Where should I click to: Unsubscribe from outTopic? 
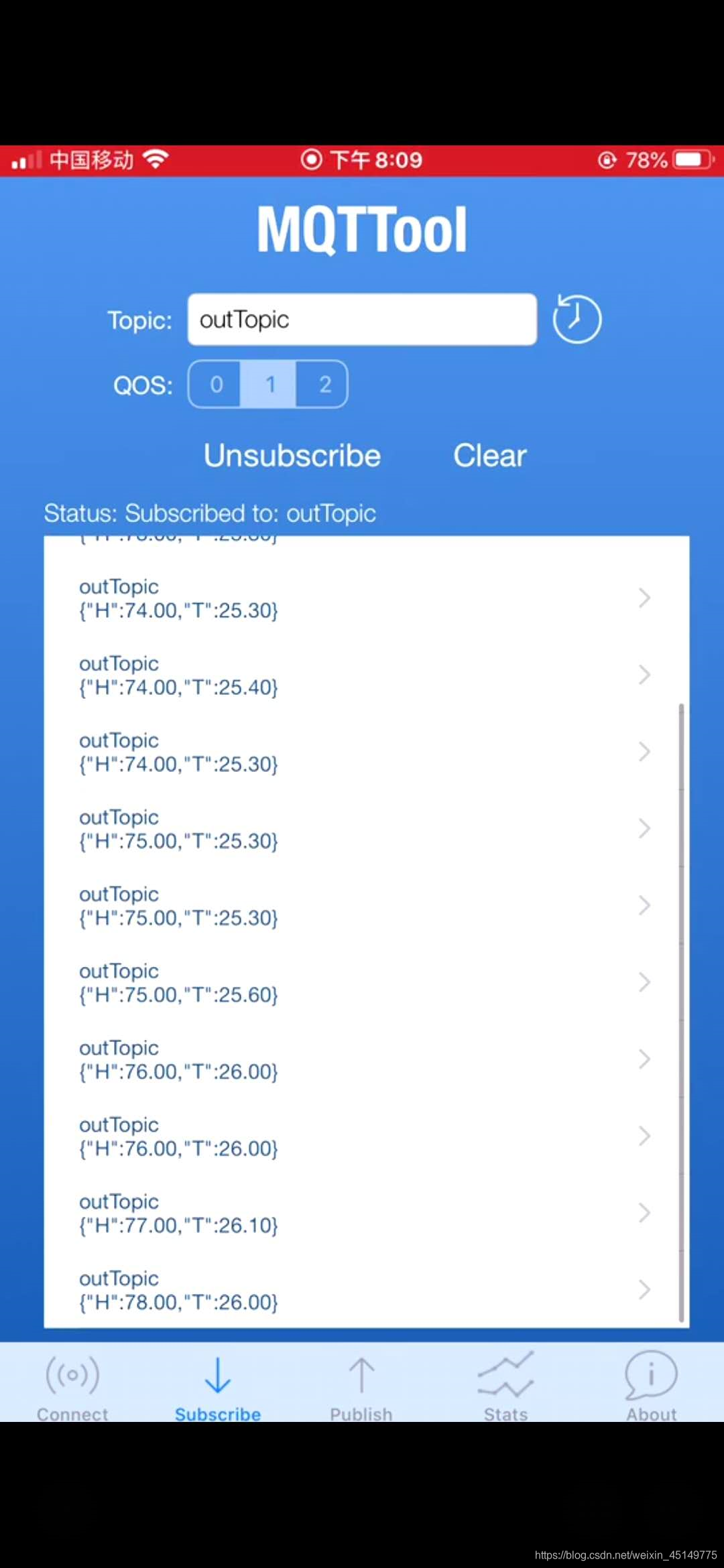click(x=292, y=456)
